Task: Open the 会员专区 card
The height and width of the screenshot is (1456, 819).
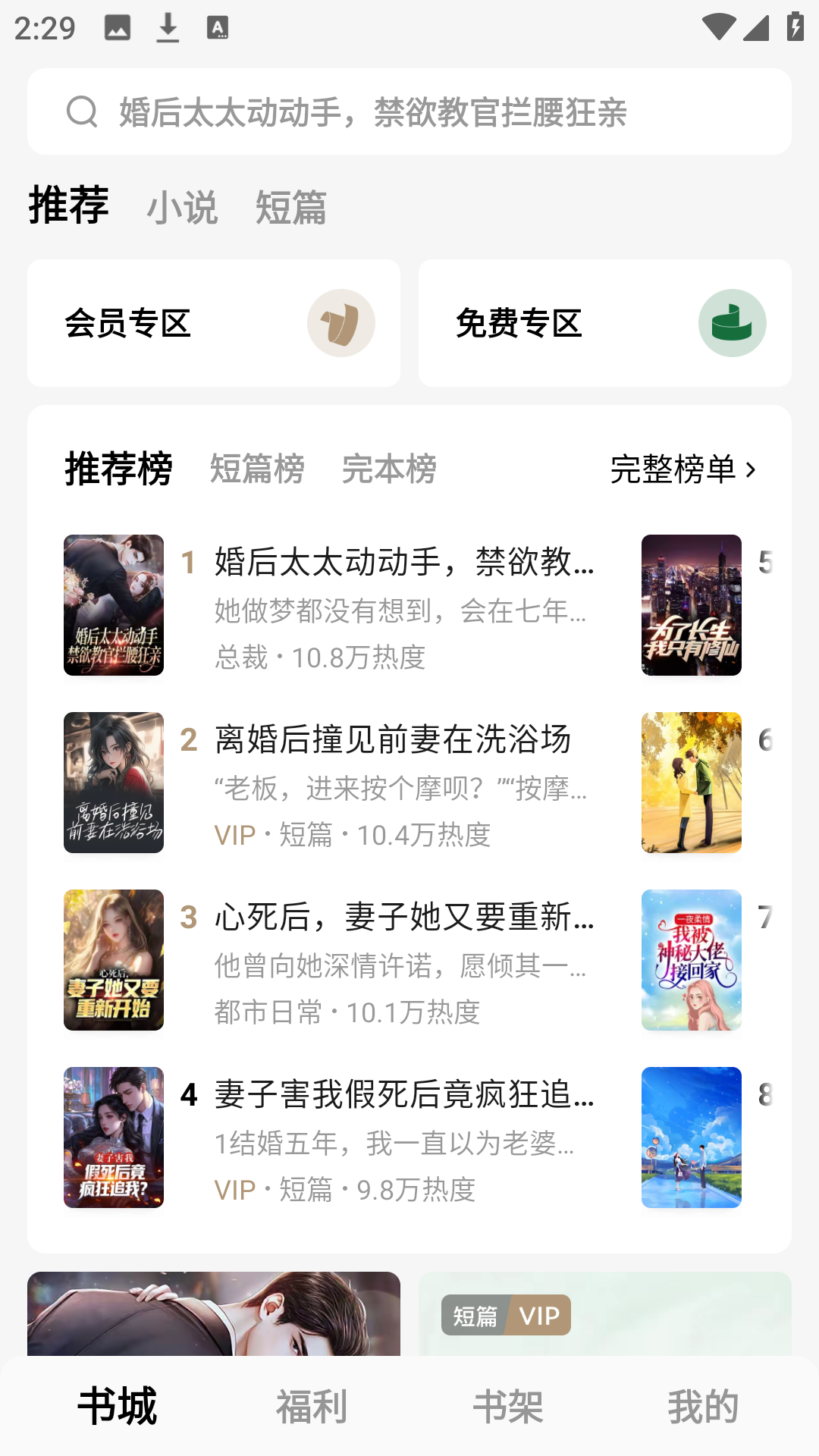Action: [x=213, y=322]
